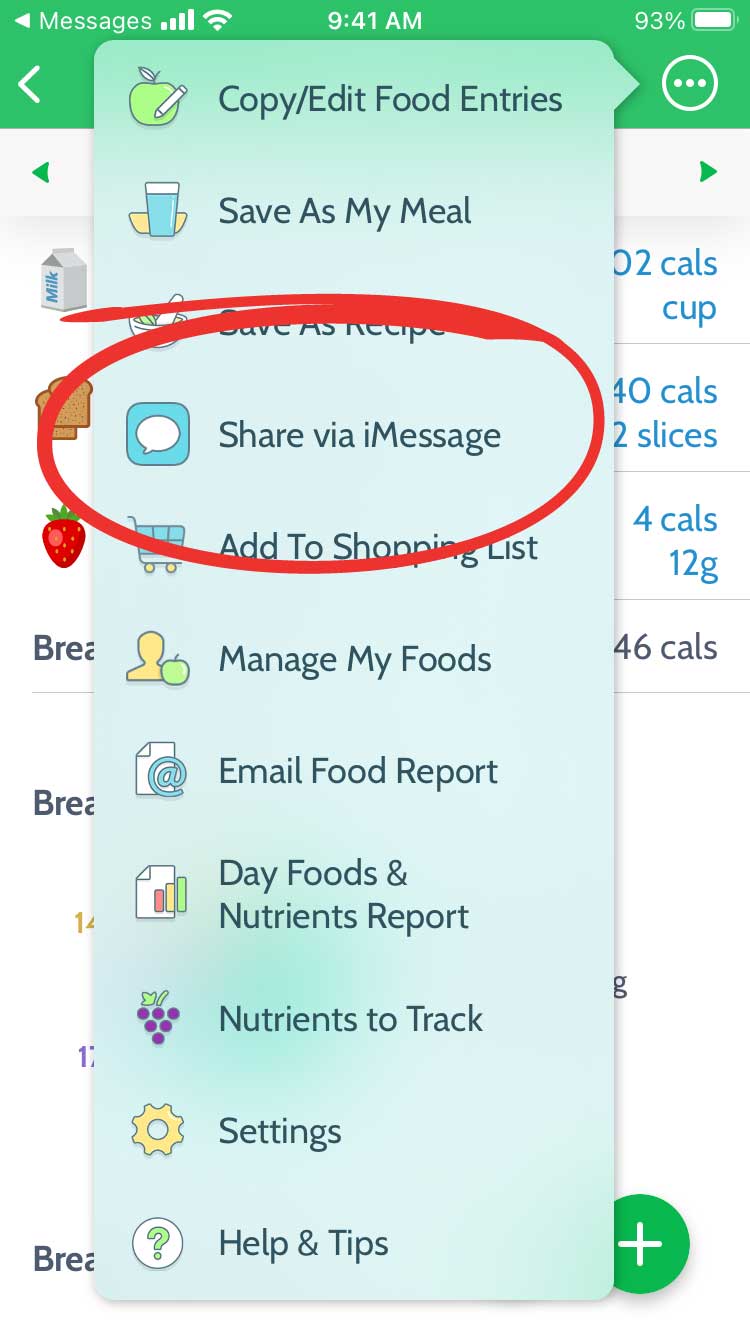The width and height of the screenshot is (750, 1334).
Task: Open Help & Tips
Action: 303,1243
